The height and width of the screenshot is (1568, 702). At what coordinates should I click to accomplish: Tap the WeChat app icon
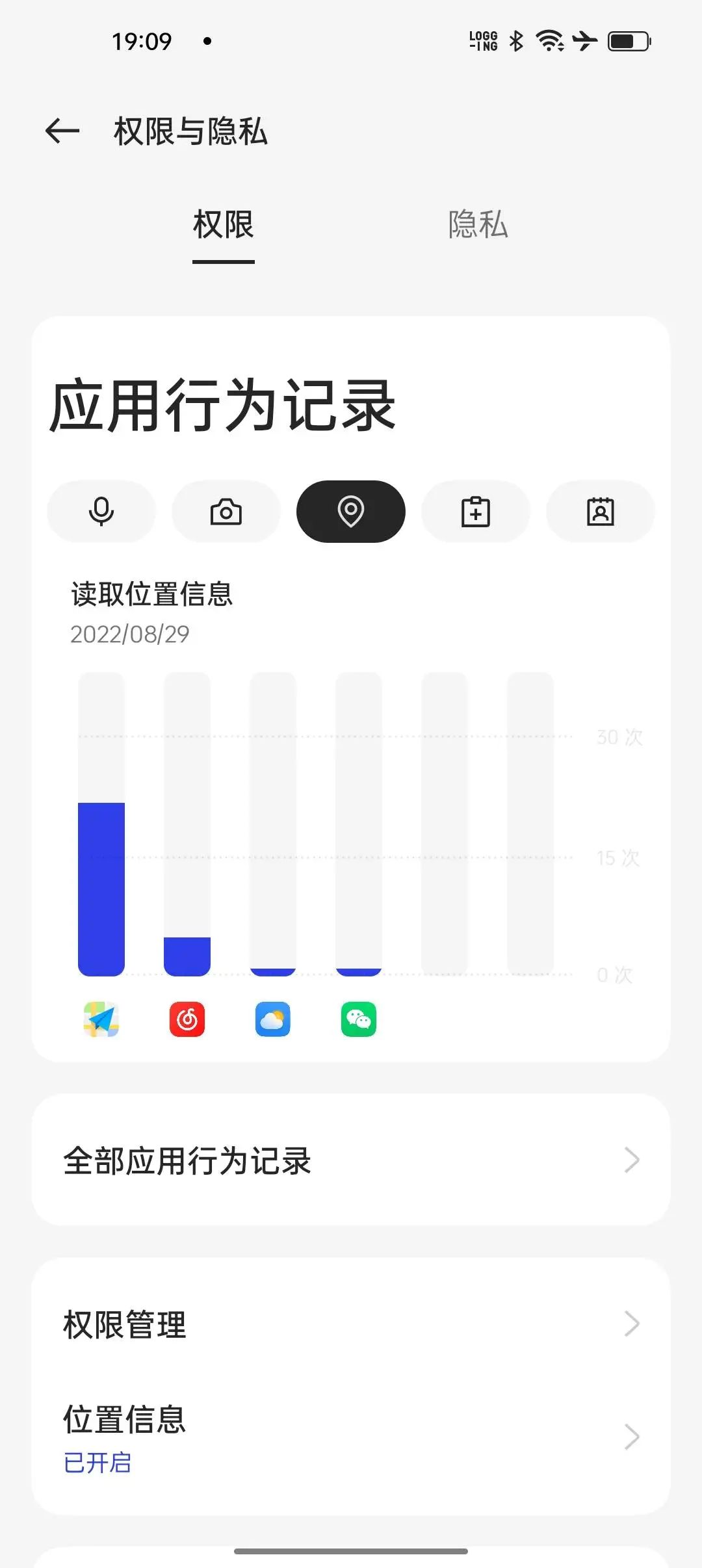click(359, 1019)
